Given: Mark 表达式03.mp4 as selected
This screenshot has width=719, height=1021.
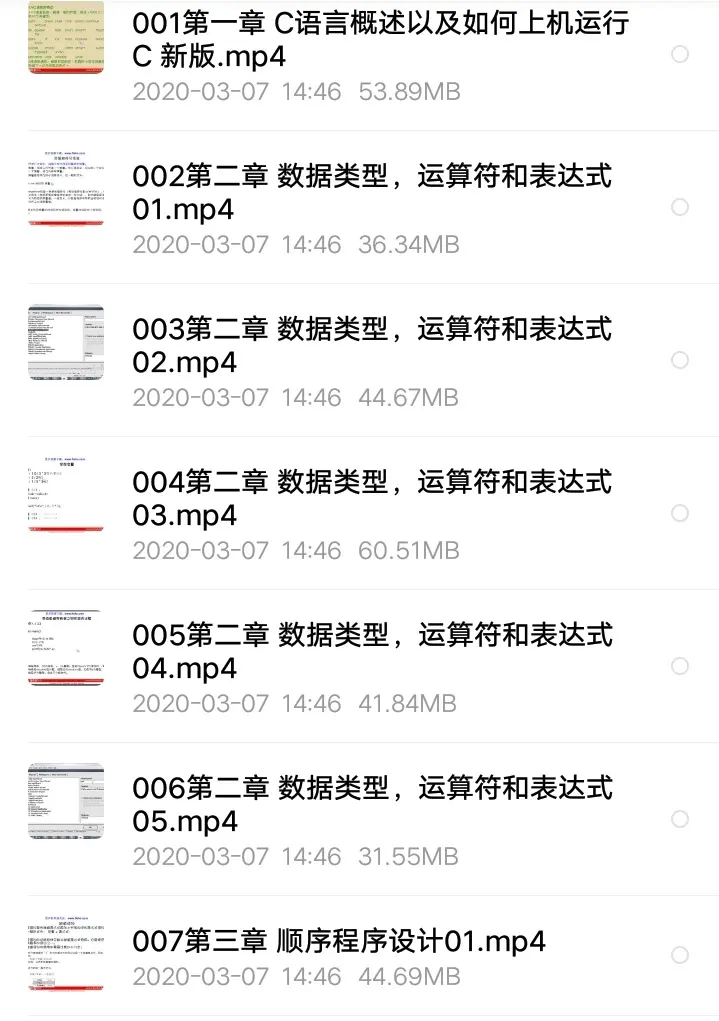Looking at the screenshot, I should [x=680, y=513].
